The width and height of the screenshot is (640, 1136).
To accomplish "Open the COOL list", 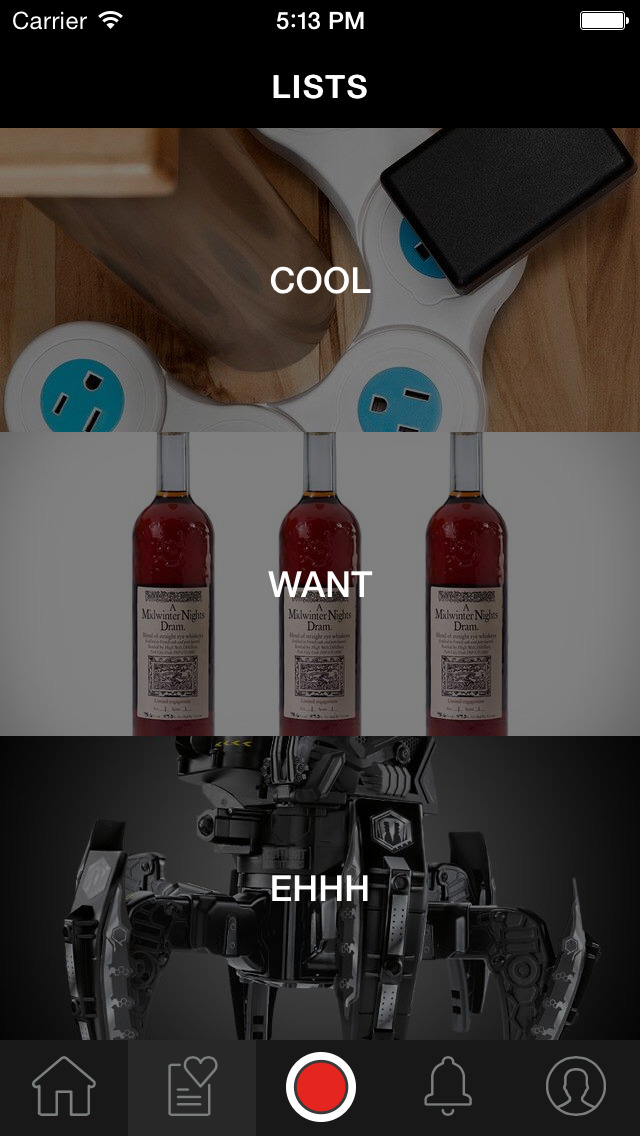I will tap(320, 280).
